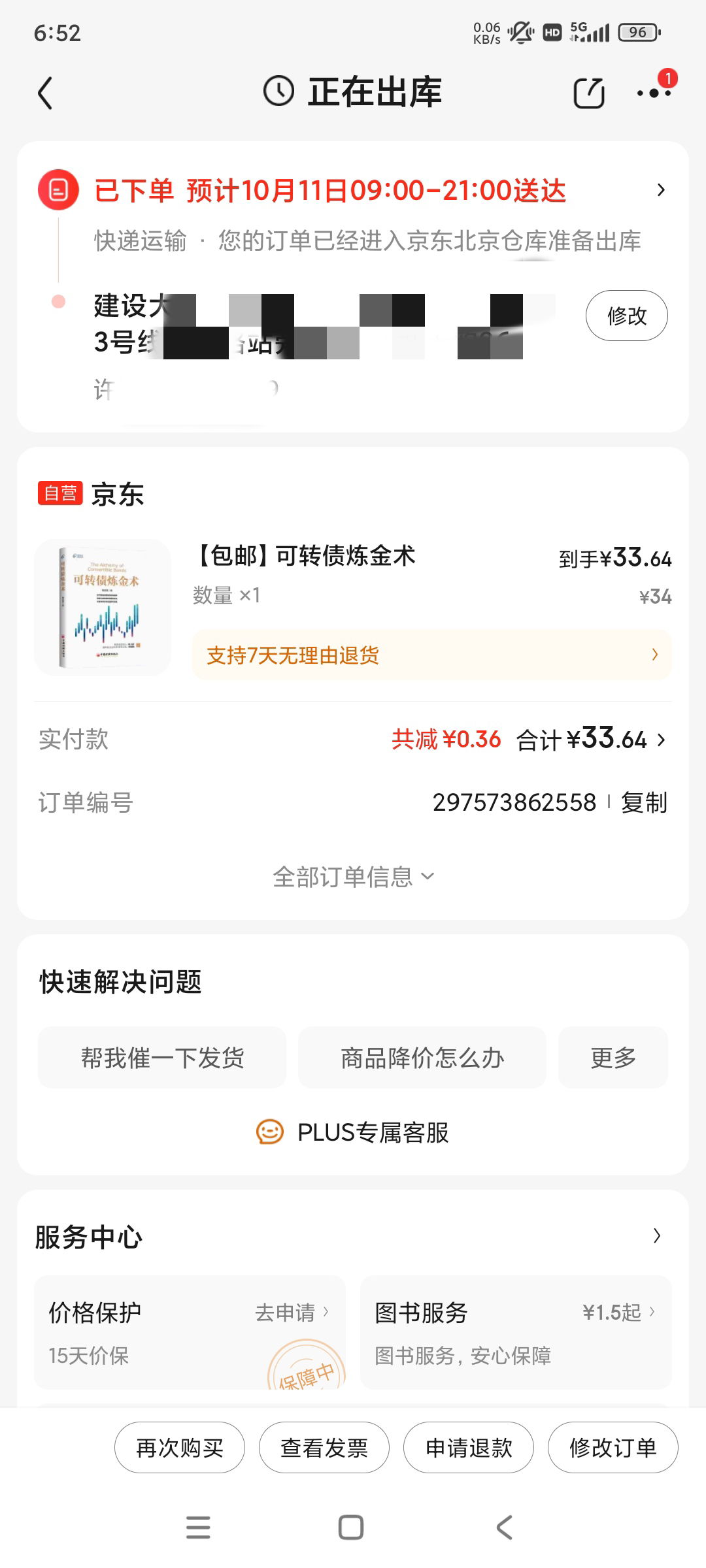Tap 申请退款

[x=469, y=1448]
